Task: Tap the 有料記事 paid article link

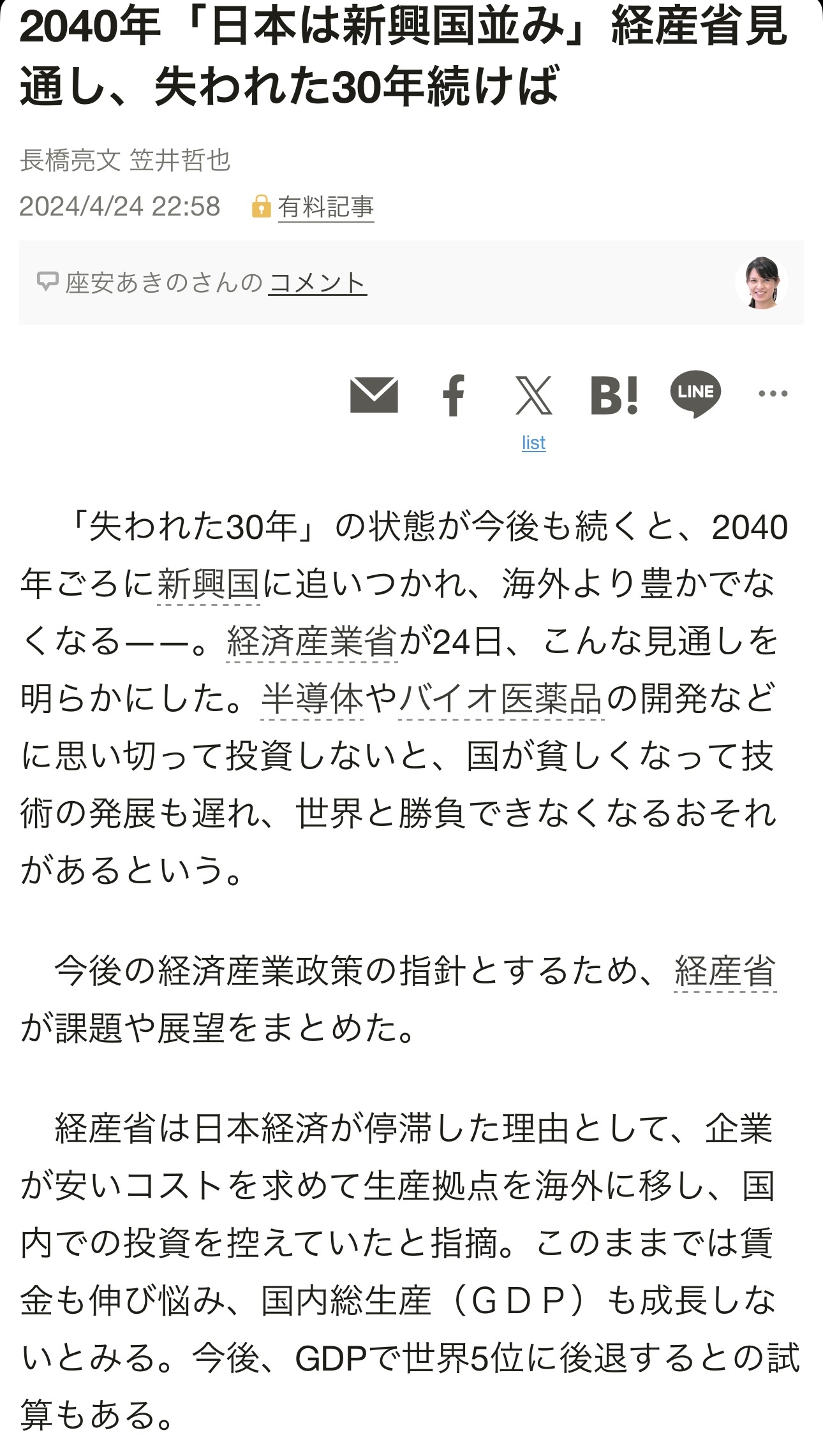Action: pyautogui.click(x=325, y=207)
